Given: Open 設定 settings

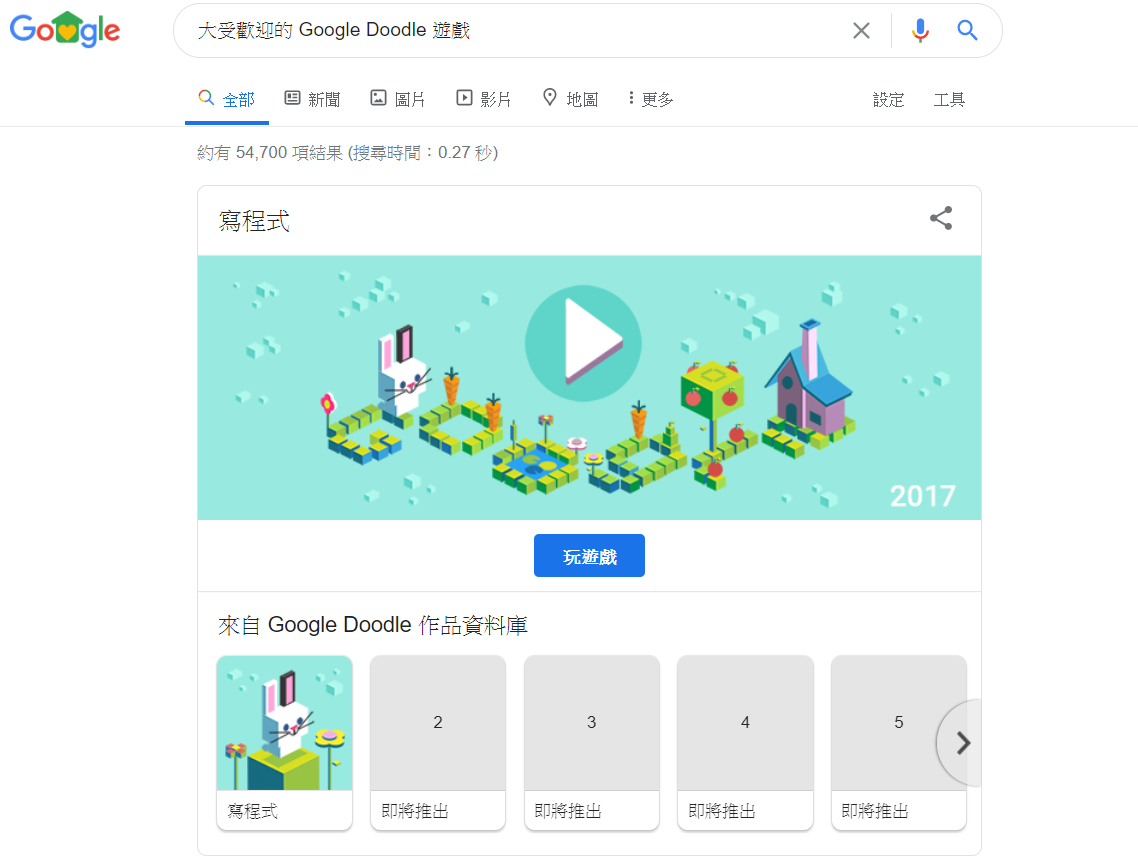Looking at the screenshot, I should (888, 100).
